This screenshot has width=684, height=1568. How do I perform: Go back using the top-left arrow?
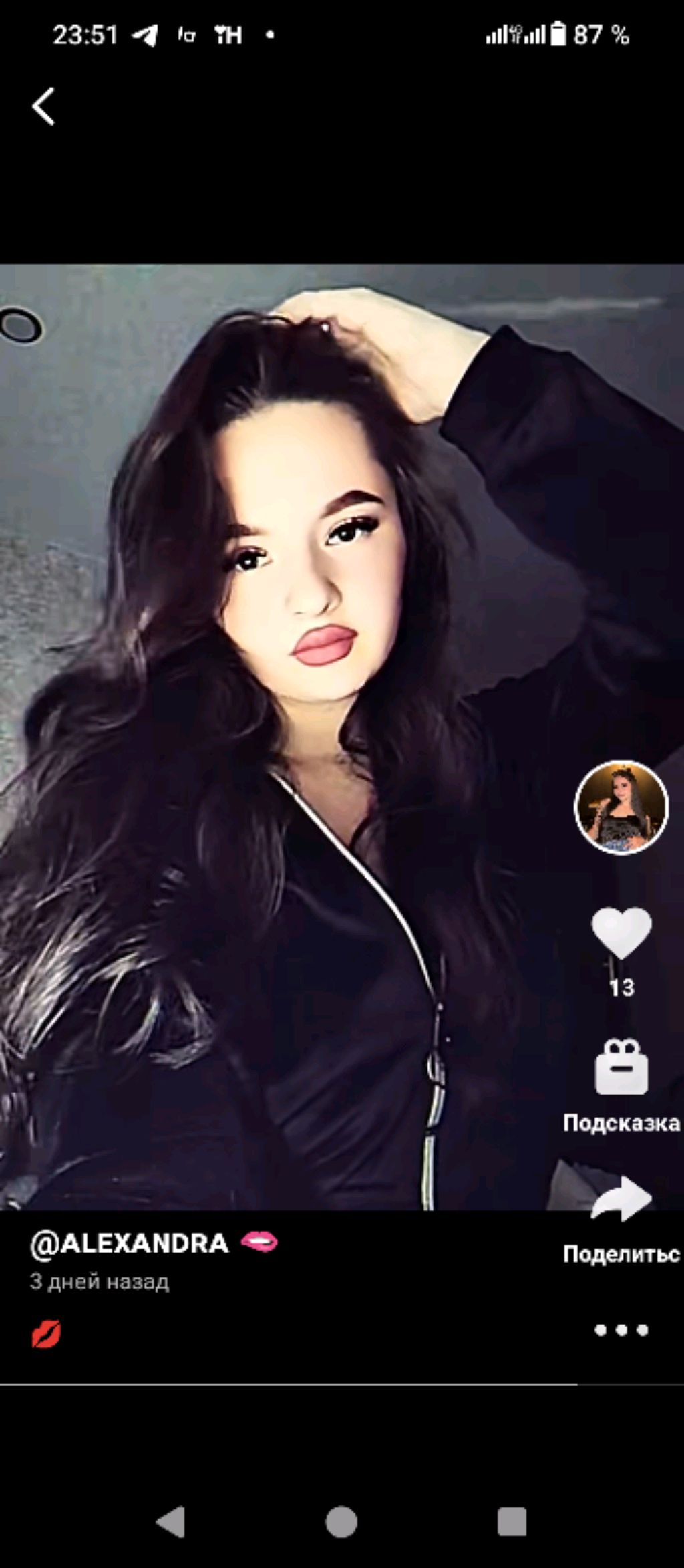tap(44, 107)
